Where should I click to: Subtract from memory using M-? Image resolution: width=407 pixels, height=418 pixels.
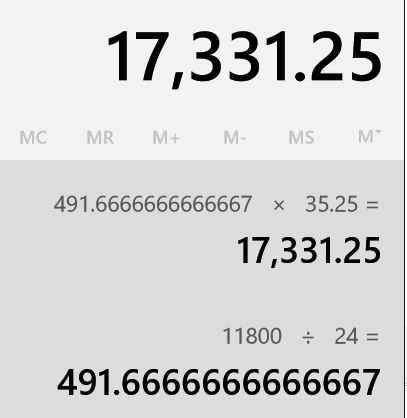(235, 137)
